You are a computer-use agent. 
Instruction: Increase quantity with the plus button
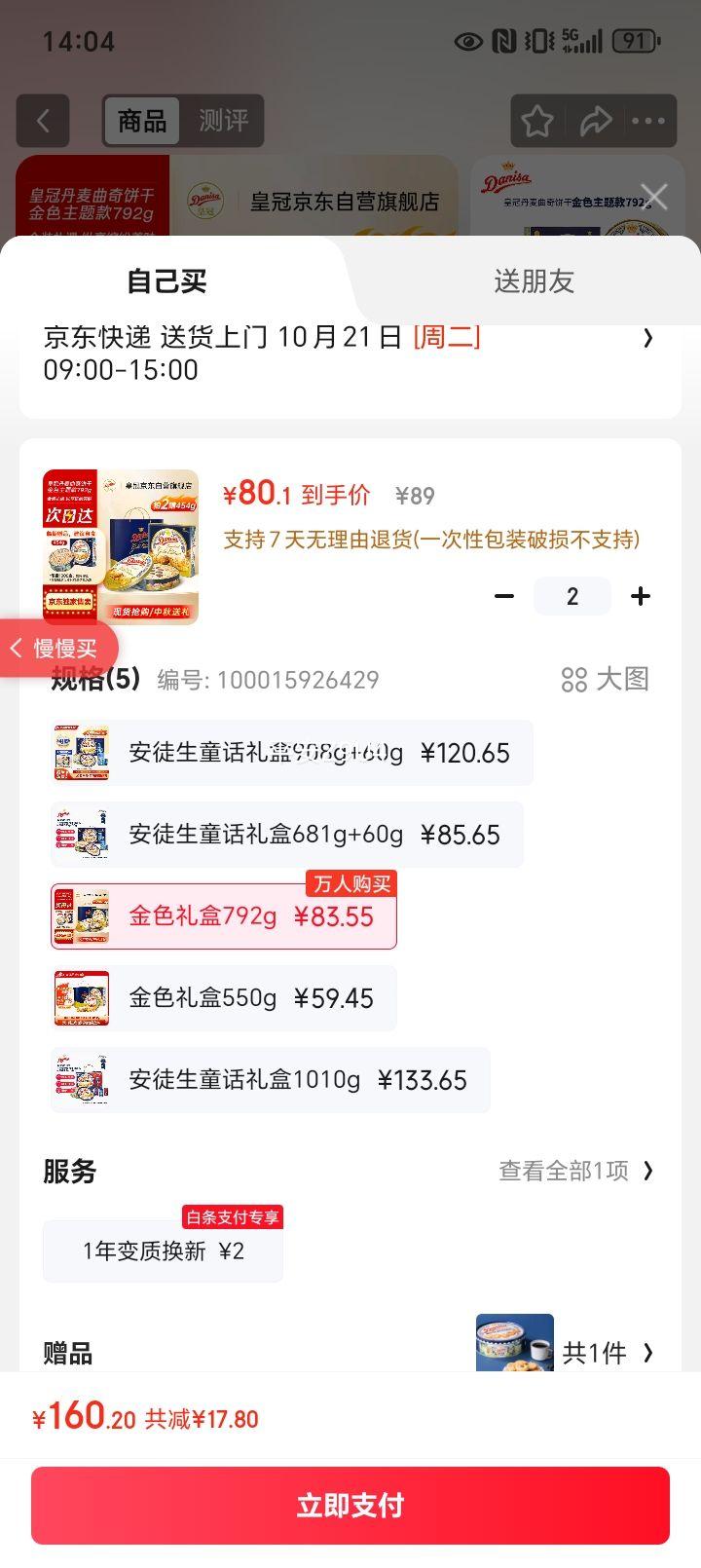[x=641, y=596]
